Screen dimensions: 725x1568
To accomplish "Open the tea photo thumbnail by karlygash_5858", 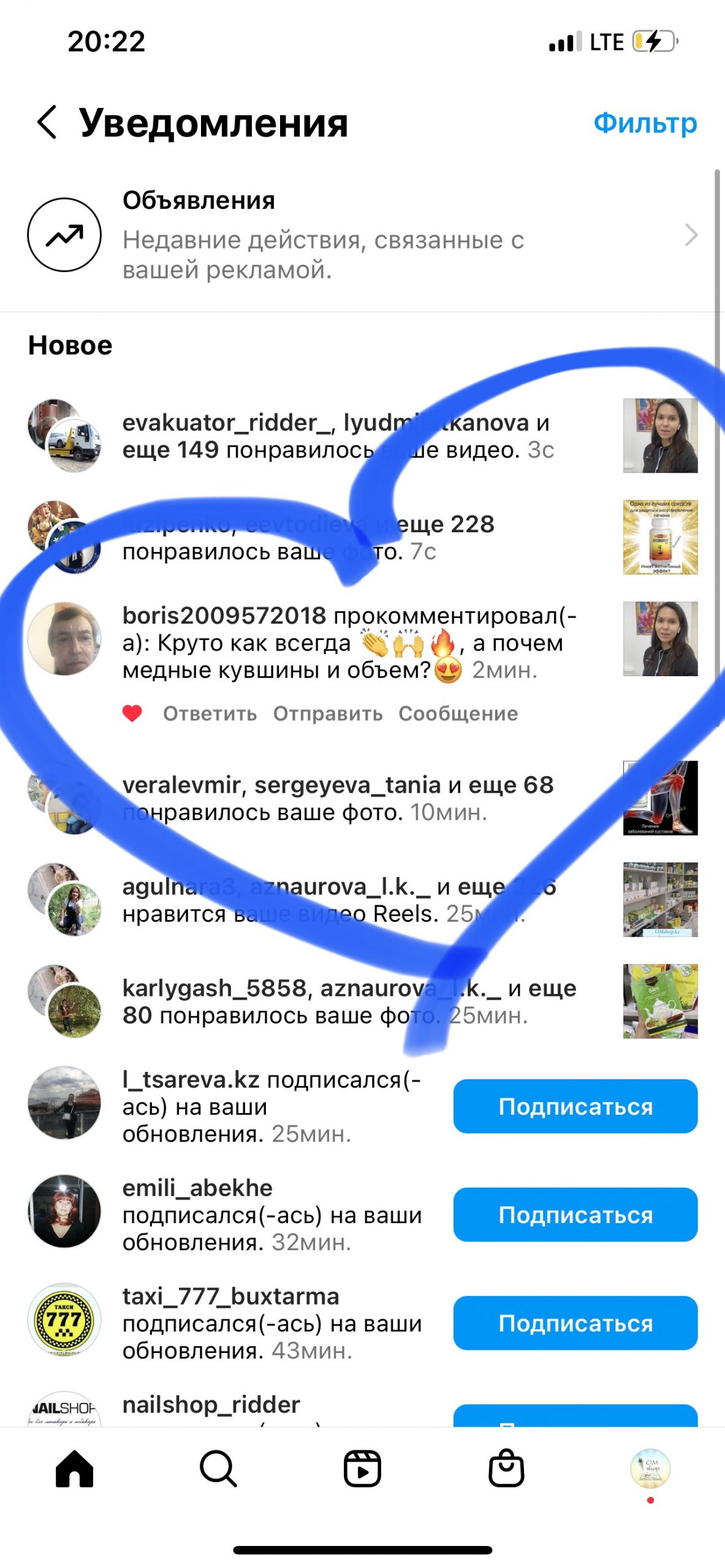I will click(660, 1001).
